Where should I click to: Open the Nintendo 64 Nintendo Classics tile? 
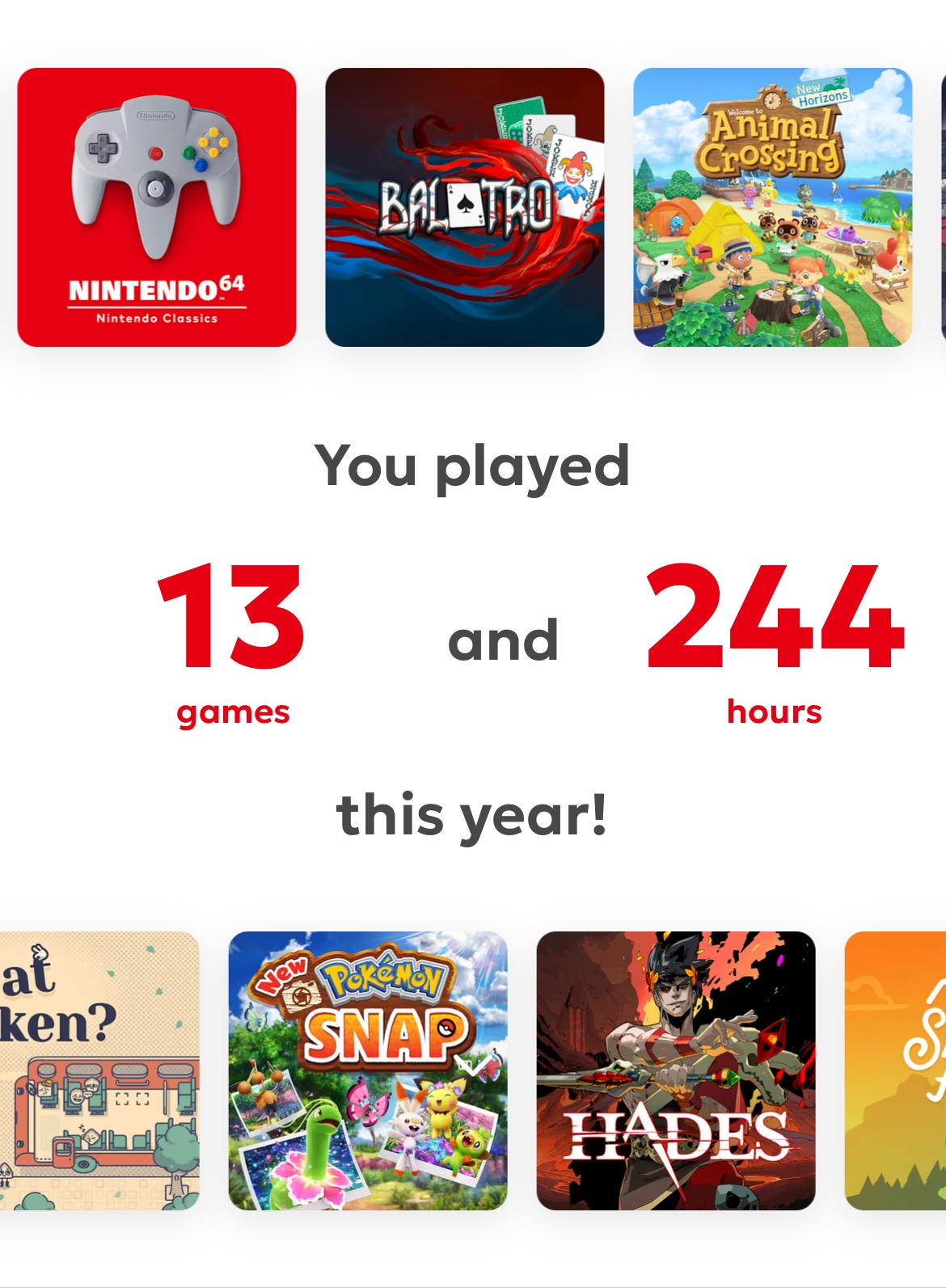[157, 207]
